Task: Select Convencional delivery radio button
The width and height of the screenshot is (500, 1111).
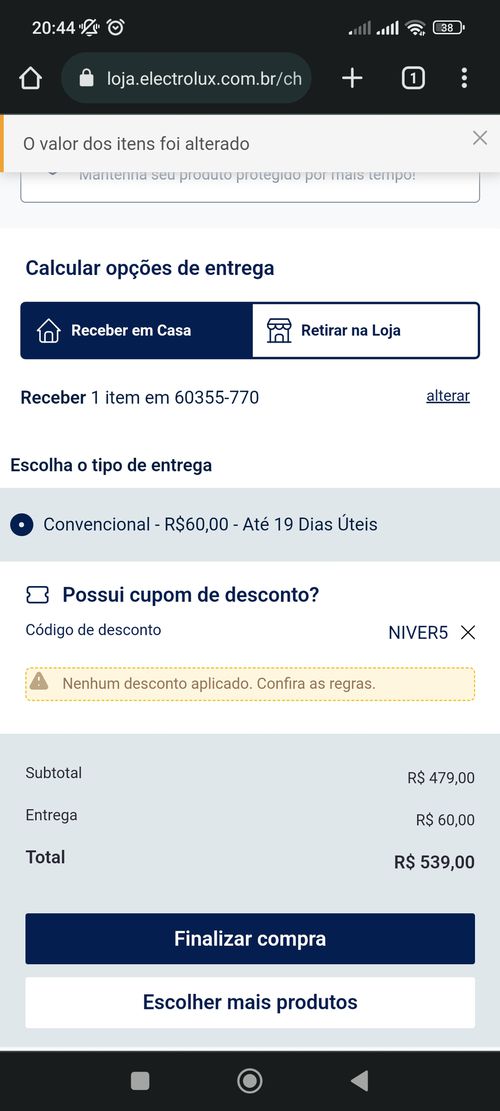Action: pyautogui.click(x=22, y=525)
